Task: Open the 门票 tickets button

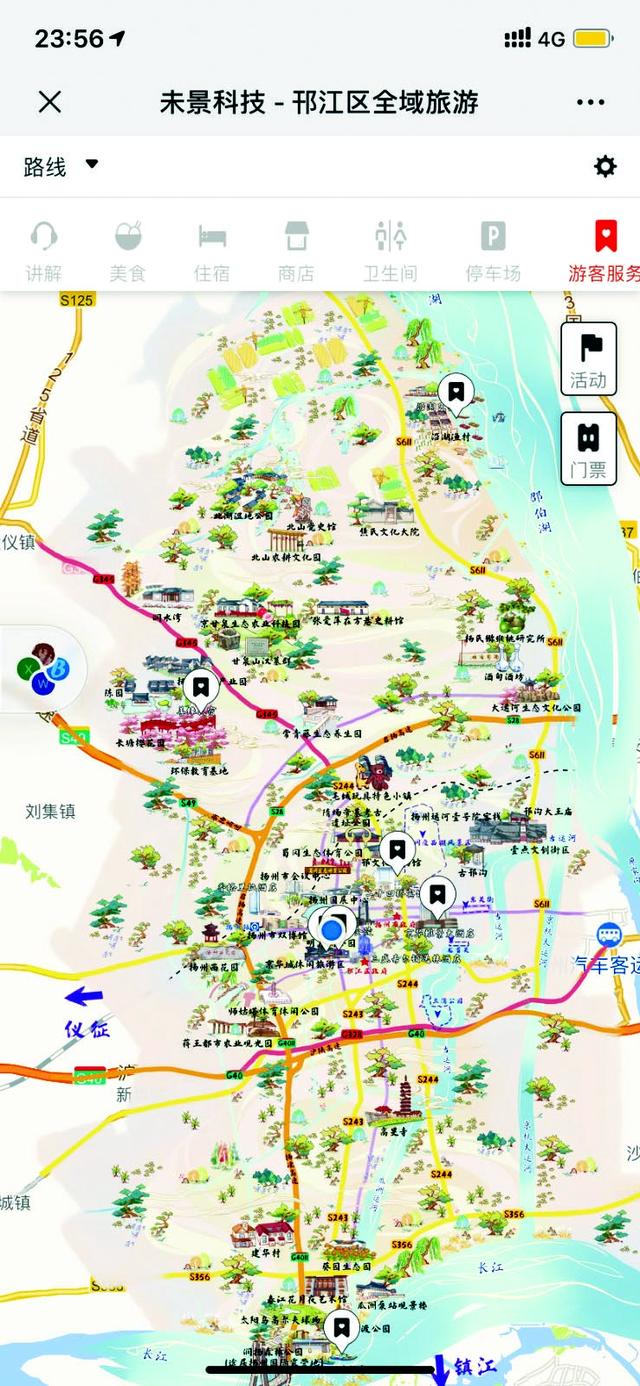Action: [x=588, y=448]
